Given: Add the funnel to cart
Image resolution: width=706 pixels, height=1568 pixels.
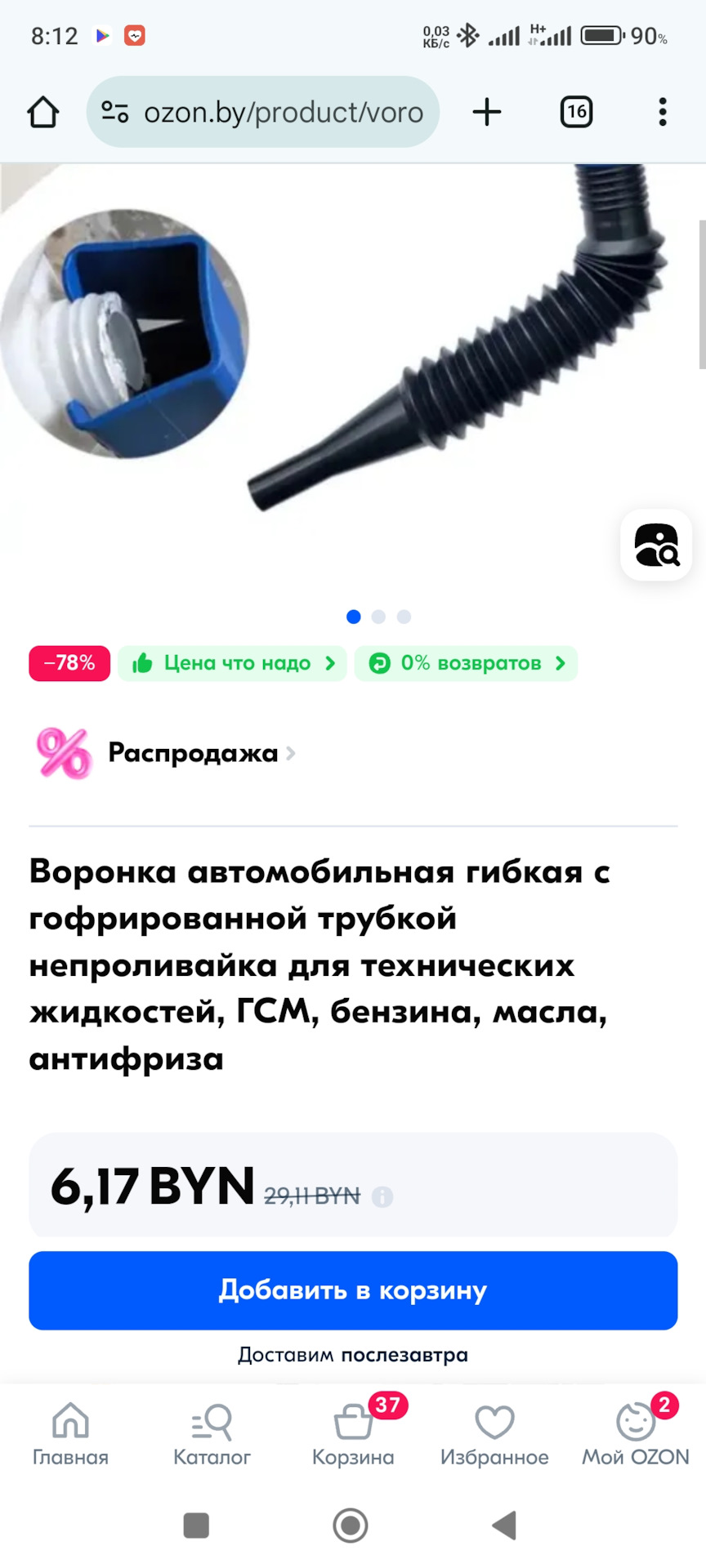Looking at the screenshot, I should pyautogui.click(x=353, y=1290).
